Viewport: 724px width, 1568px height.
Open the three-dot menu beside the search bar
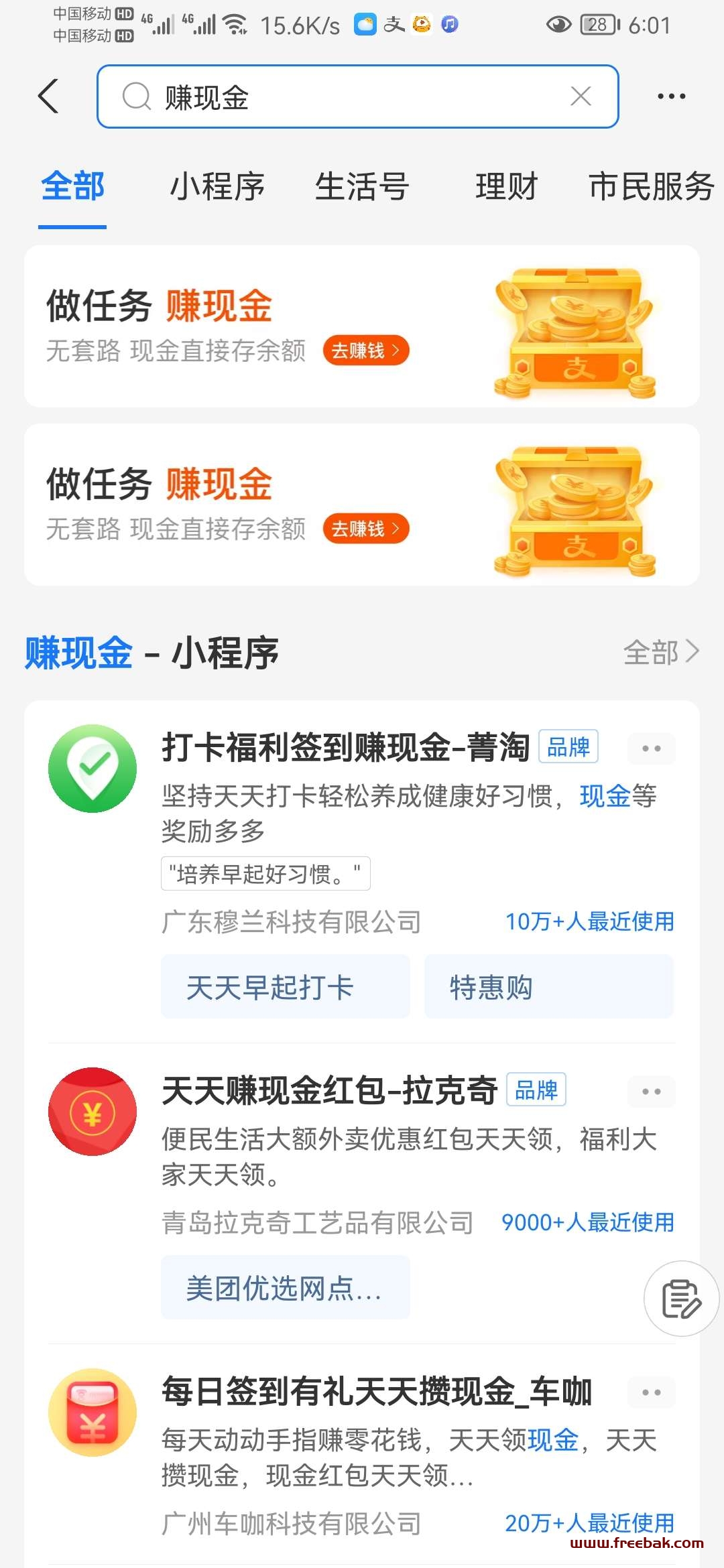[x=671, y=96]
